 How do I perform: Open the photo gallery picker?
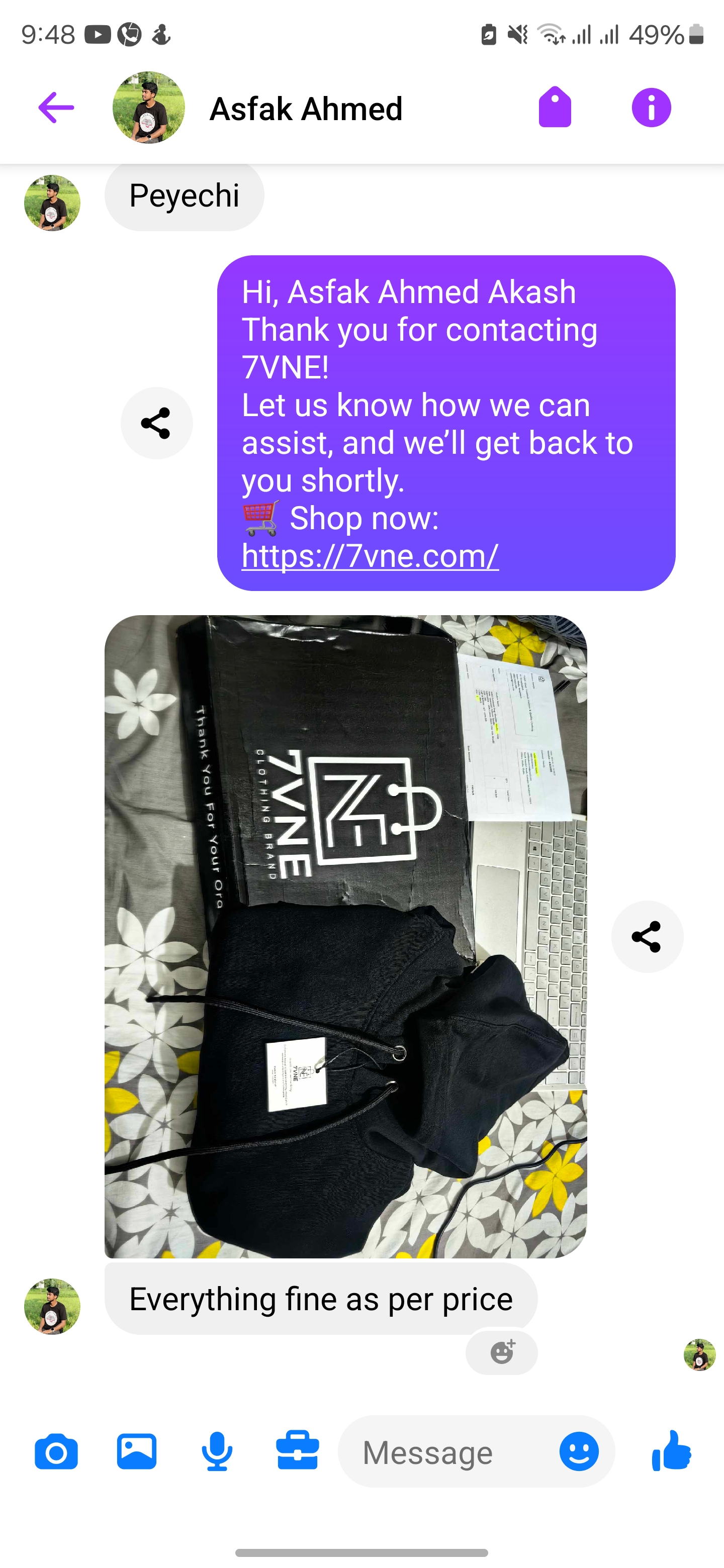[x=136, y=1452]
